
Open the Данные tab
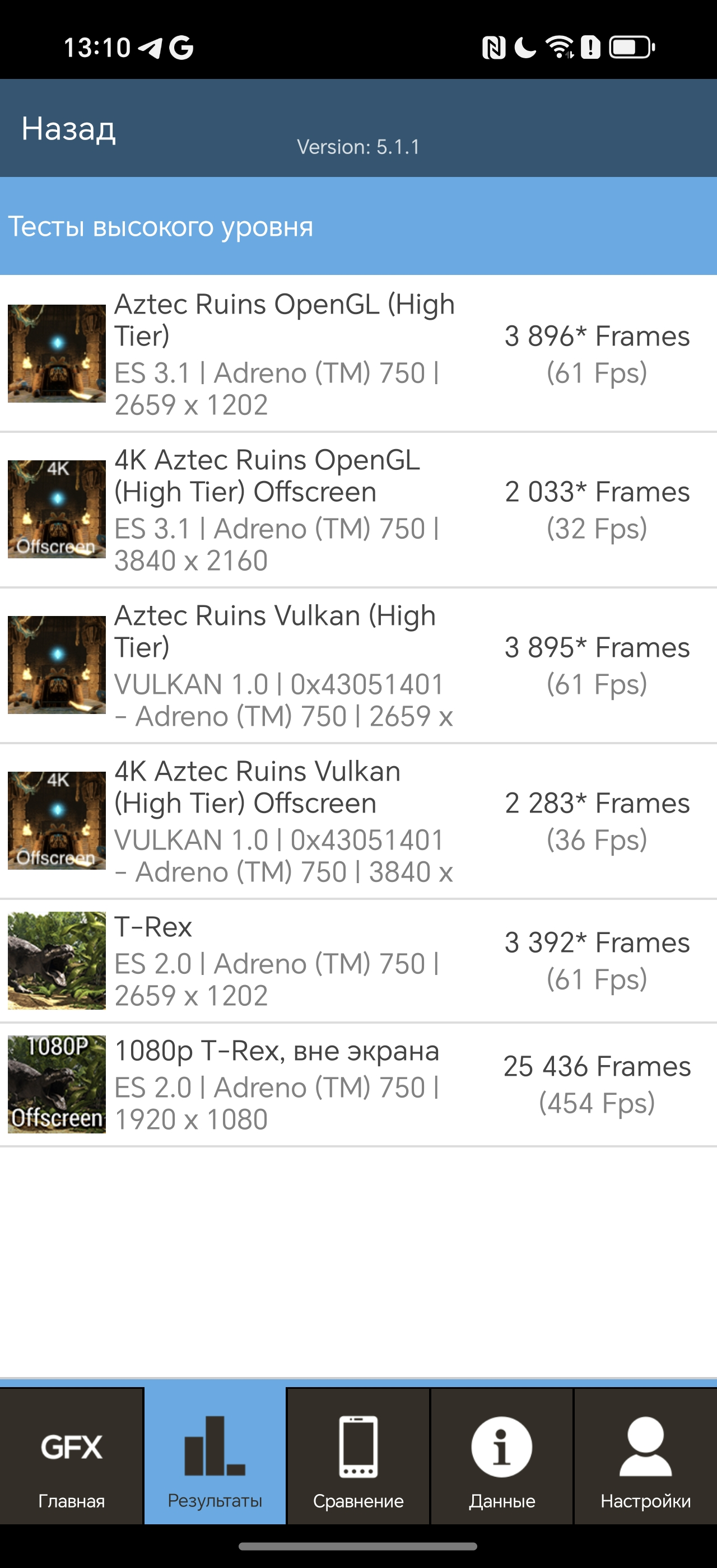pyautogui.click(x=502, y=1456)
